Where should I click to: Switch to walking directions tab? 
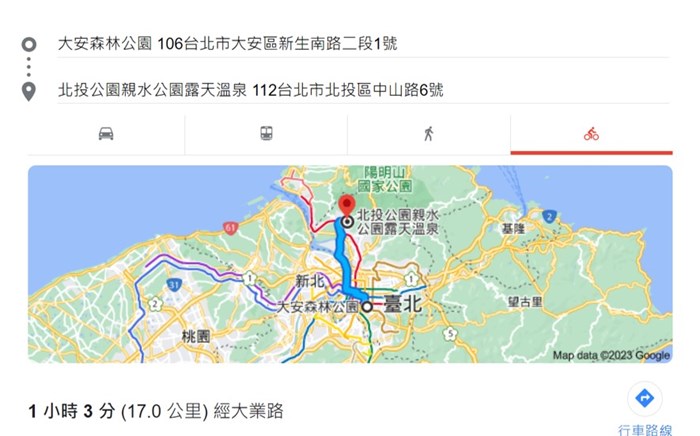click(428, 135)
